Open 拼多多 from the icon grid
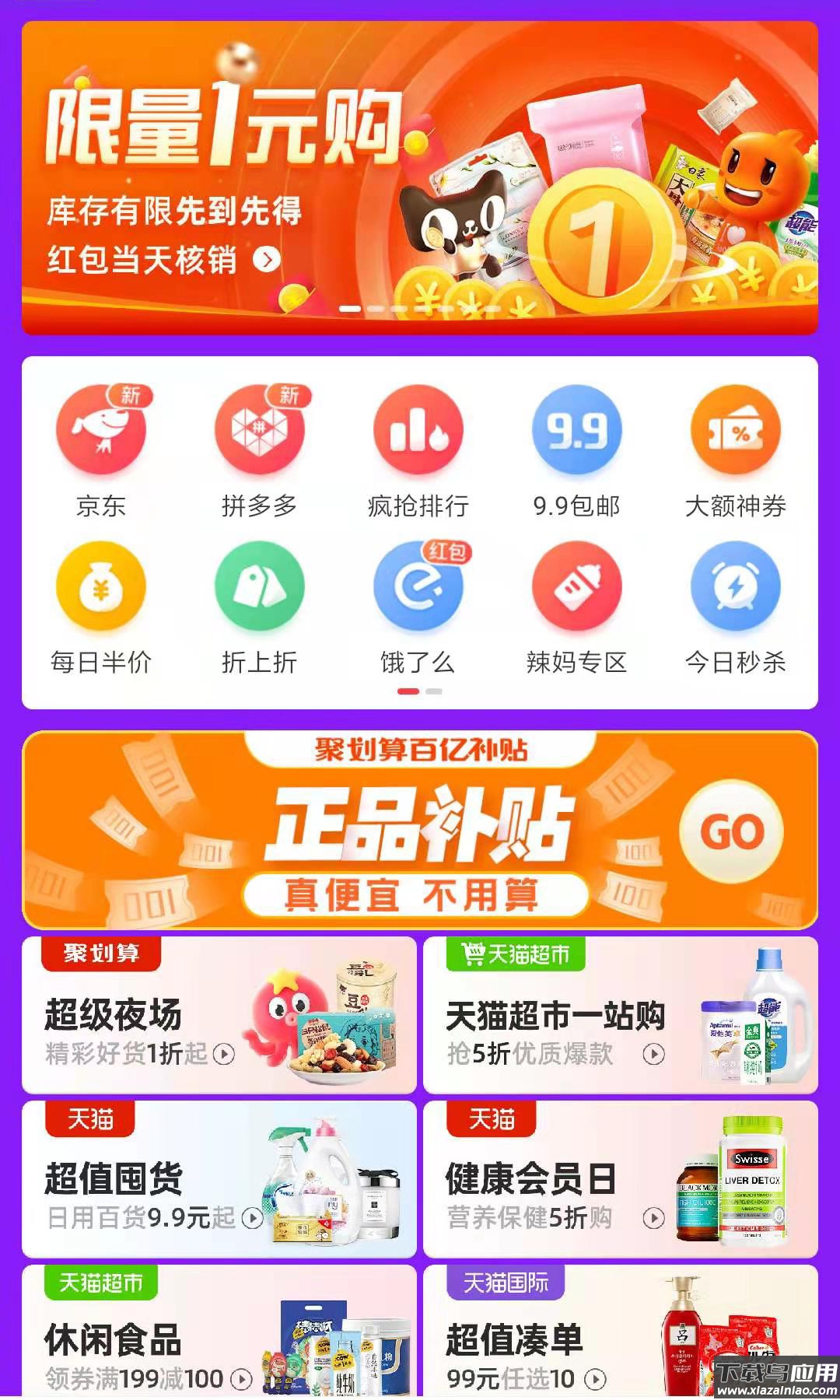The width and height of the screenshot is (840, 1400). (261, 436)
